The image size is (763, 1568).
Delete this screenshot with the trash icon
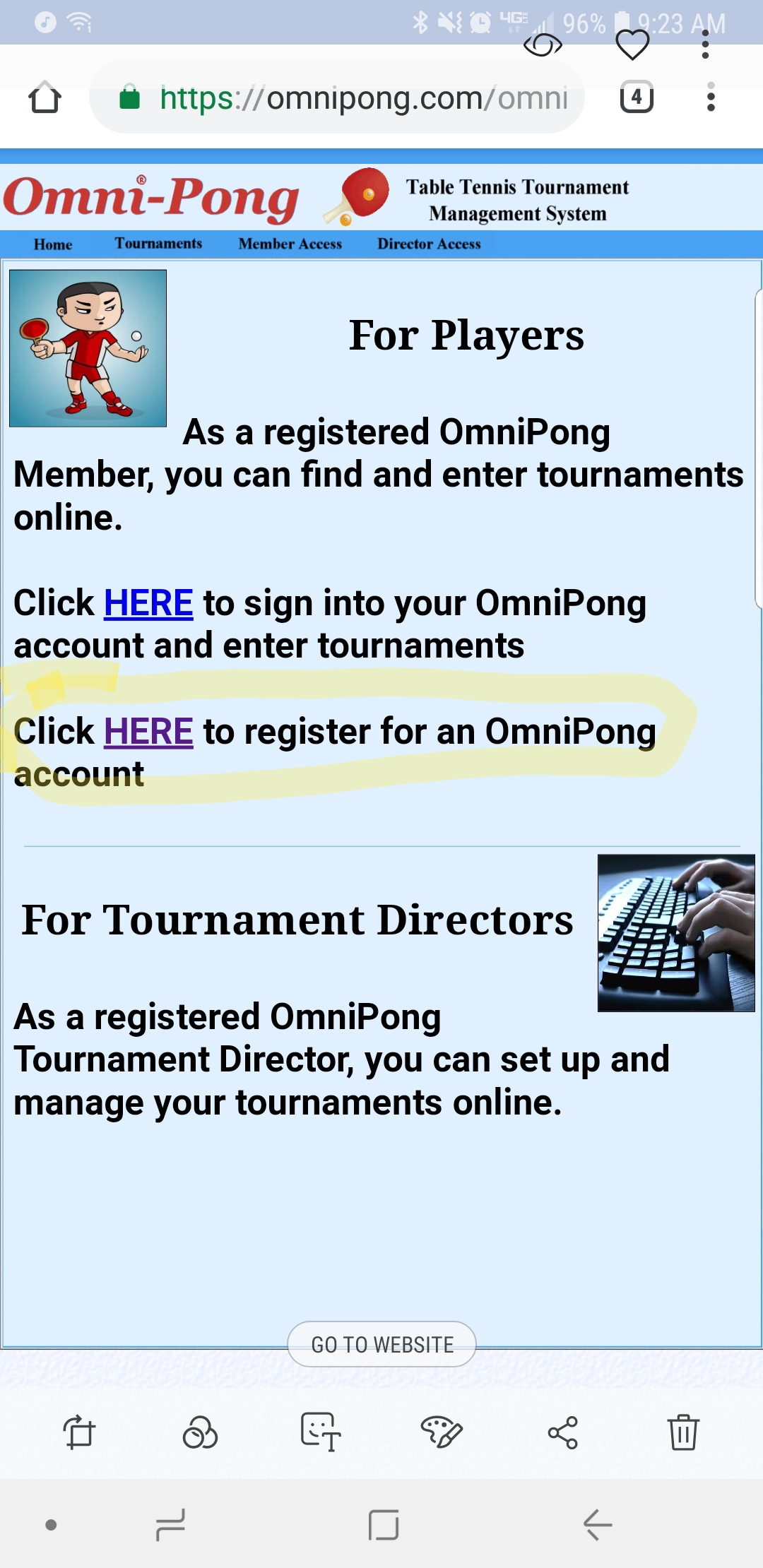point(683,1432)
